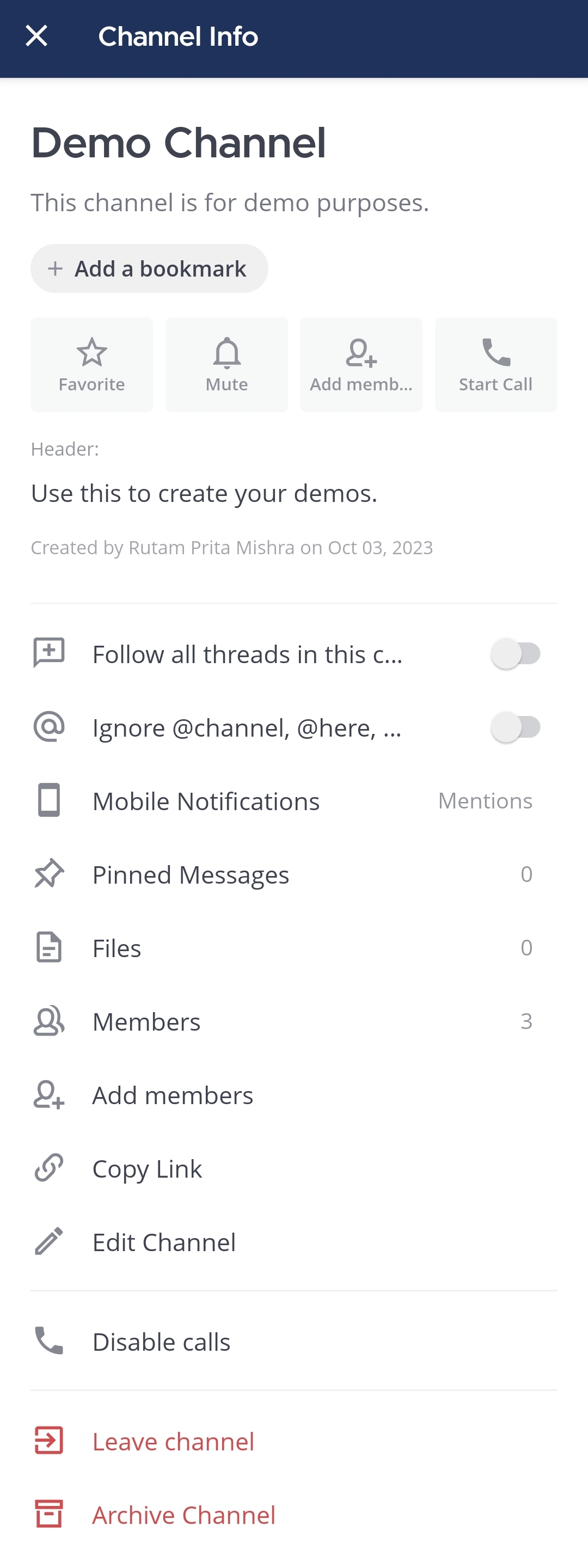Click the Copy Link chain icon
Screen dimensions: 588x1568
point(48,1168)
